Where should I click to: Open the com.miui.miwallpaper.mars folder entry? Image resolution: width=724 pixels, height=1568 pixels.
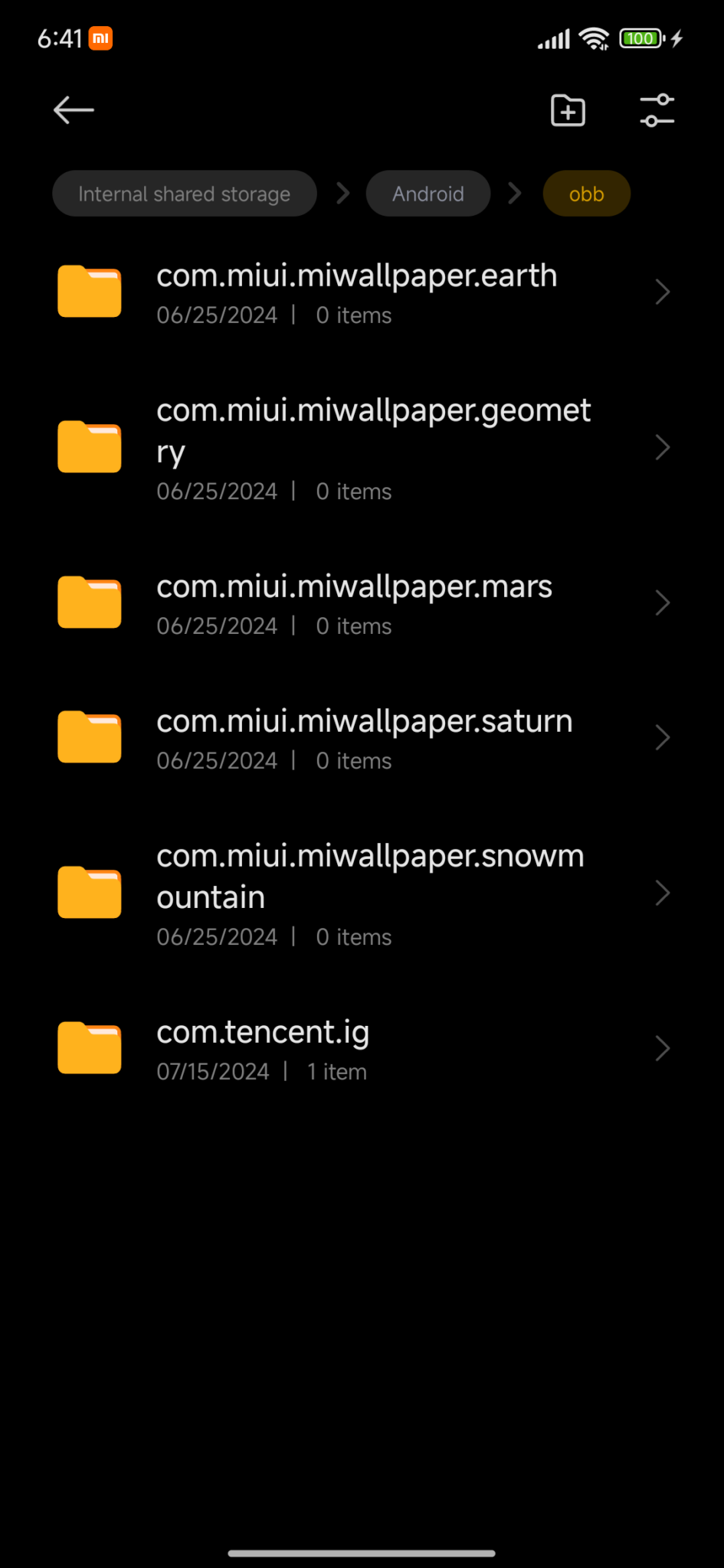[x=354, y=602]
